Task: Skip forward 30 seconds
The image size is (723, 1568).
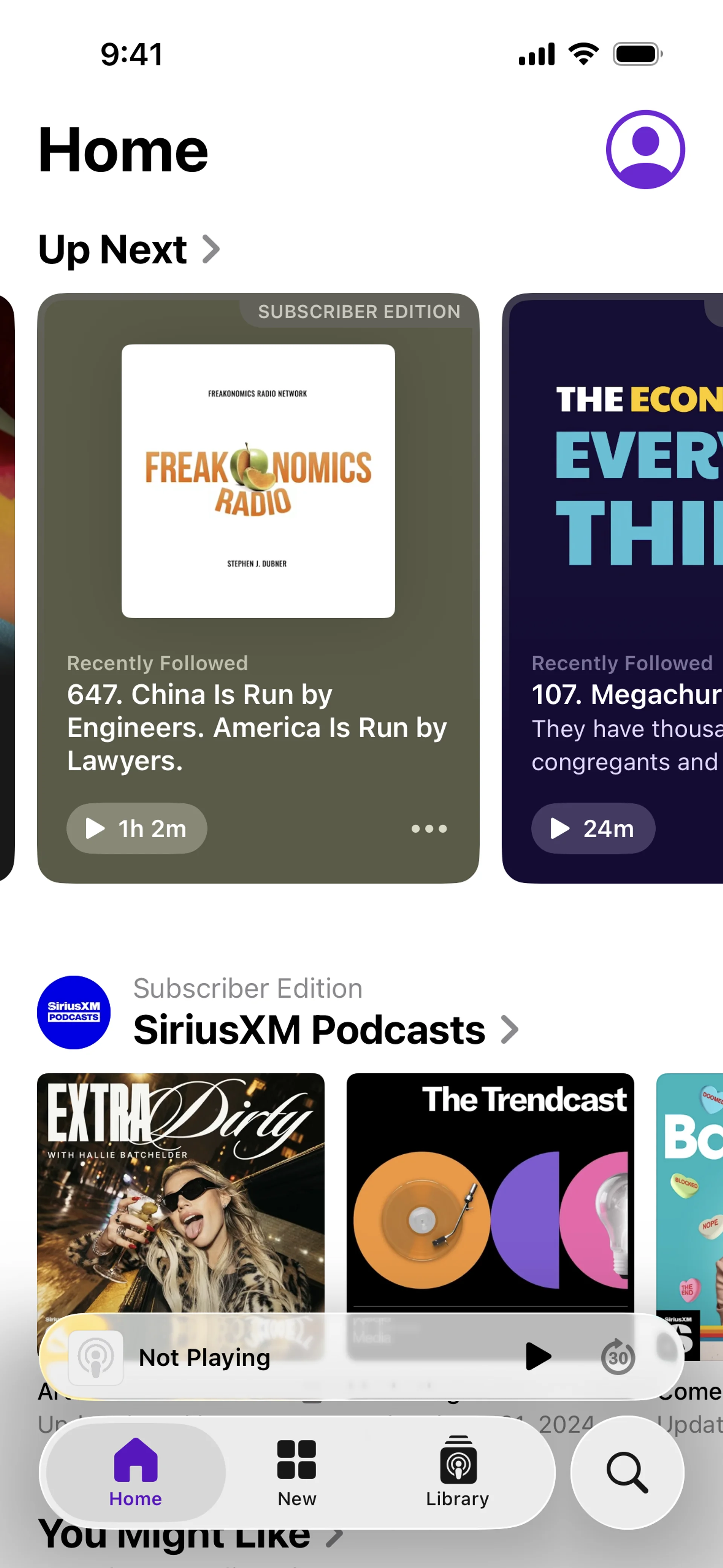Action: point(618,1357)
